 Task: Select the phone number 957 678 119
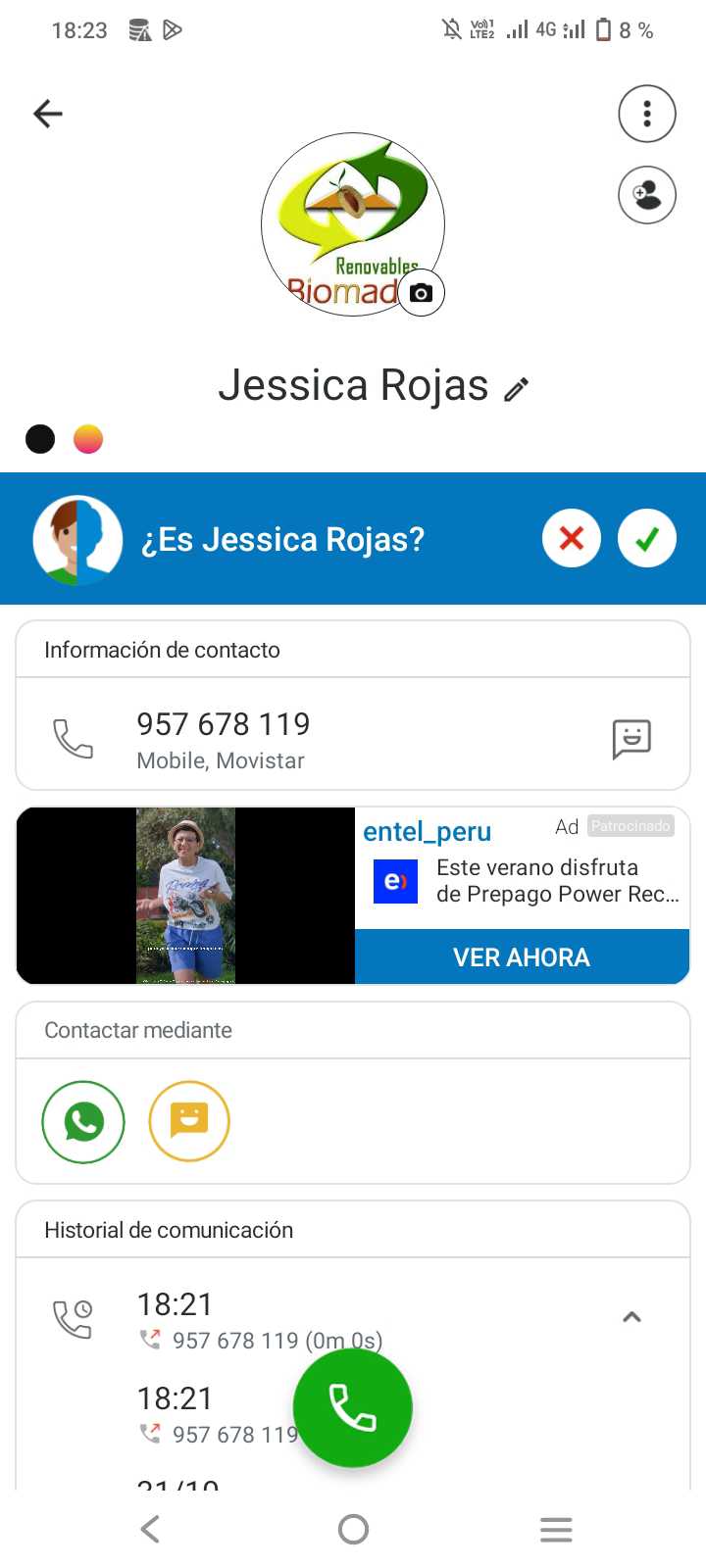(x=224, y=724)
